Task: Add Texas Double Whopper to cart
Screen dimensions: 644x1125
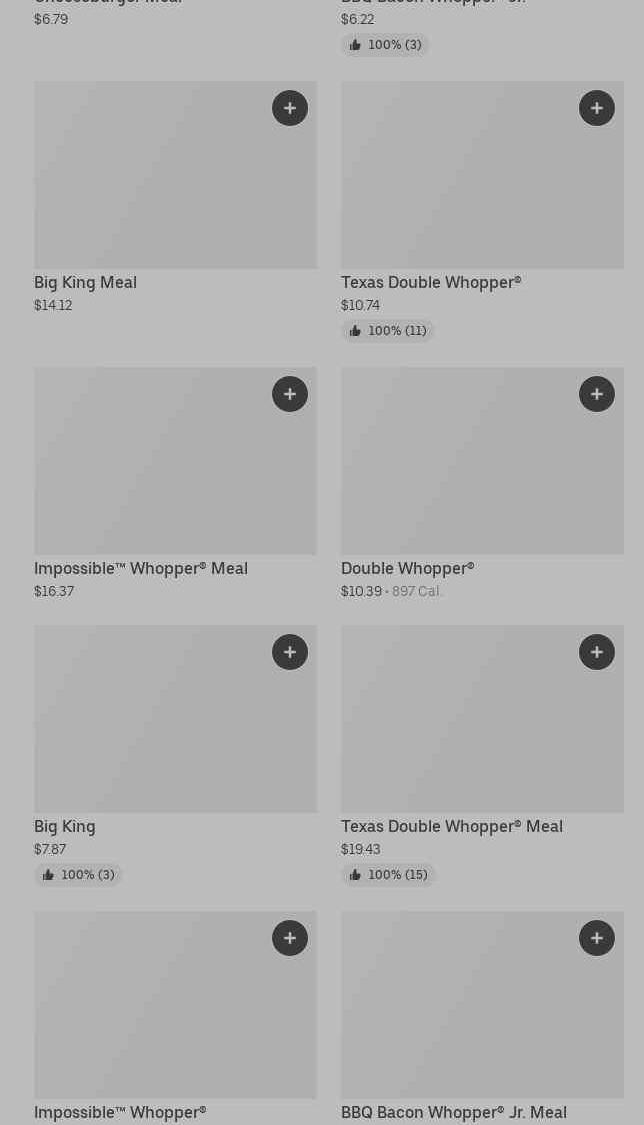Action: pos(597,108)
